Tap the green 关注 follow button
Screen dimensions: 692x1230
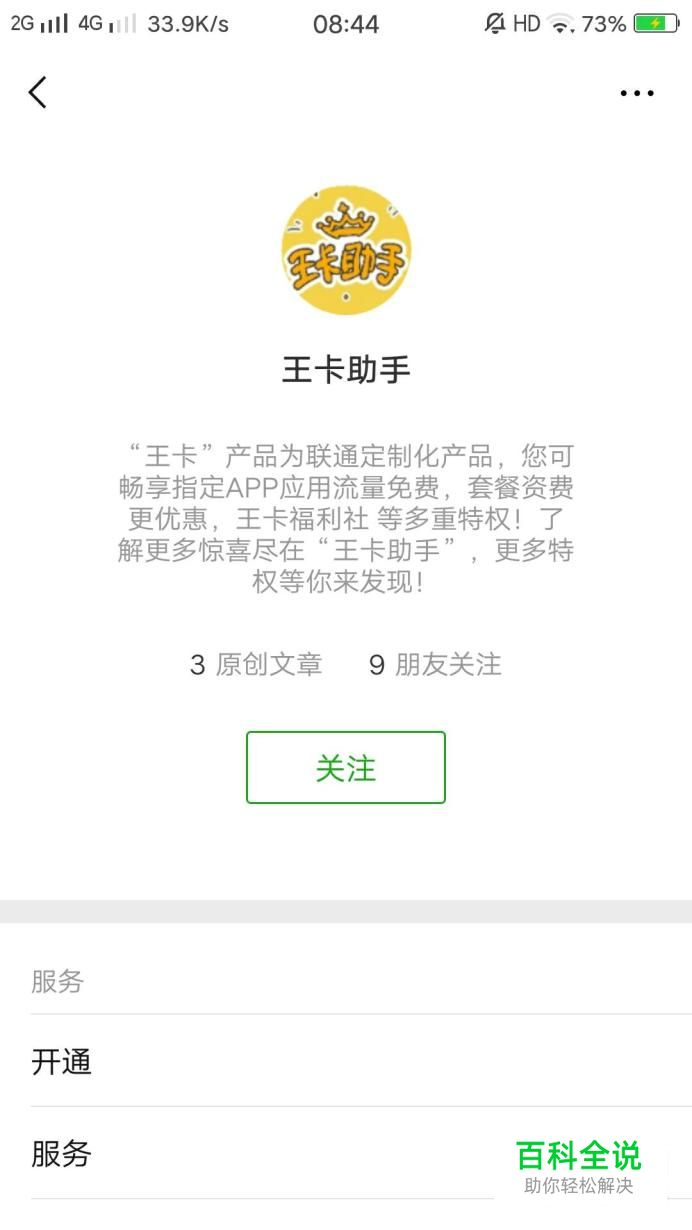(345, 767)
